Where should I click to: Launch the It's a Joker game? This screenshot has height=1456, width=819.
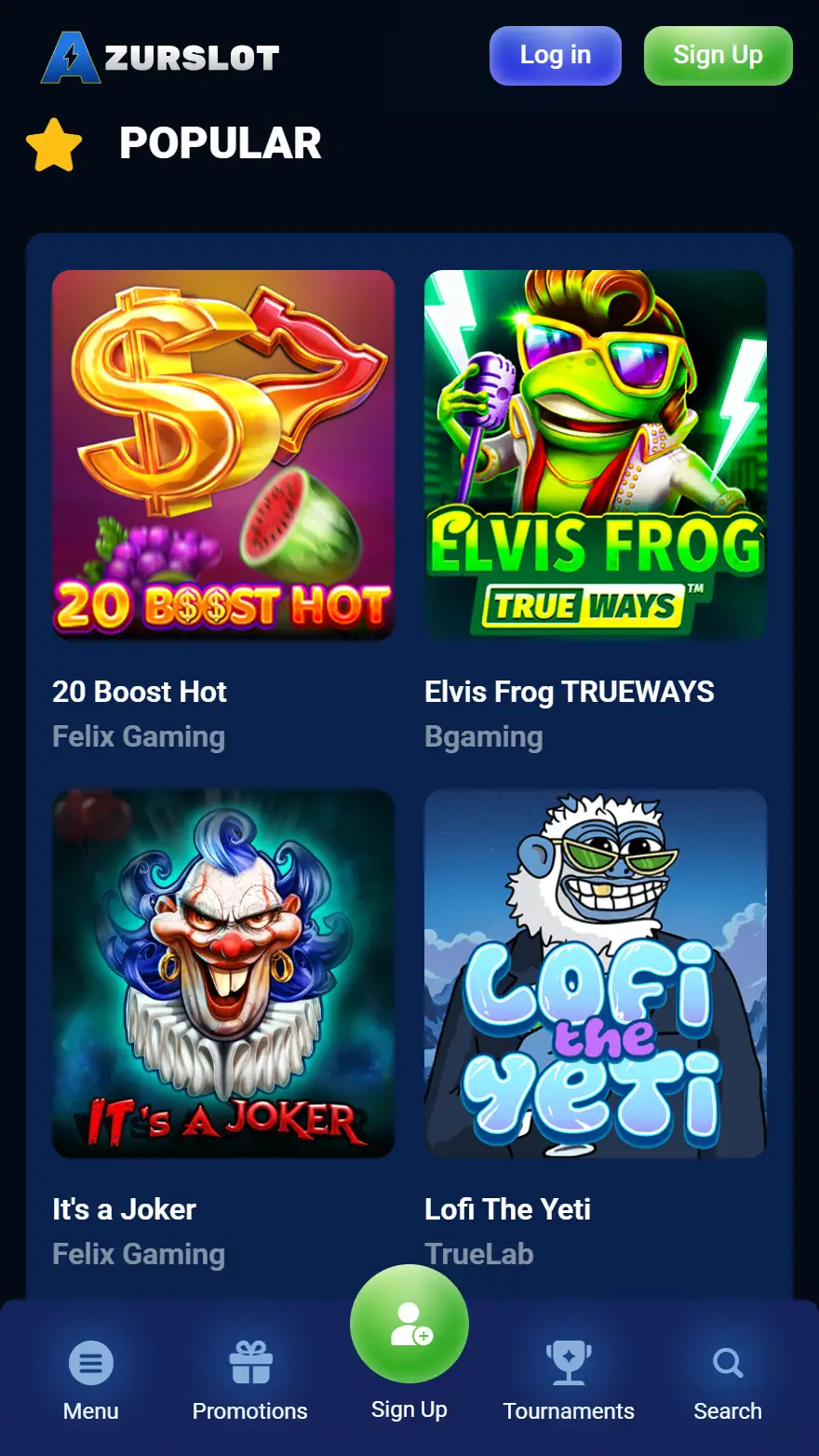point(223,973)
